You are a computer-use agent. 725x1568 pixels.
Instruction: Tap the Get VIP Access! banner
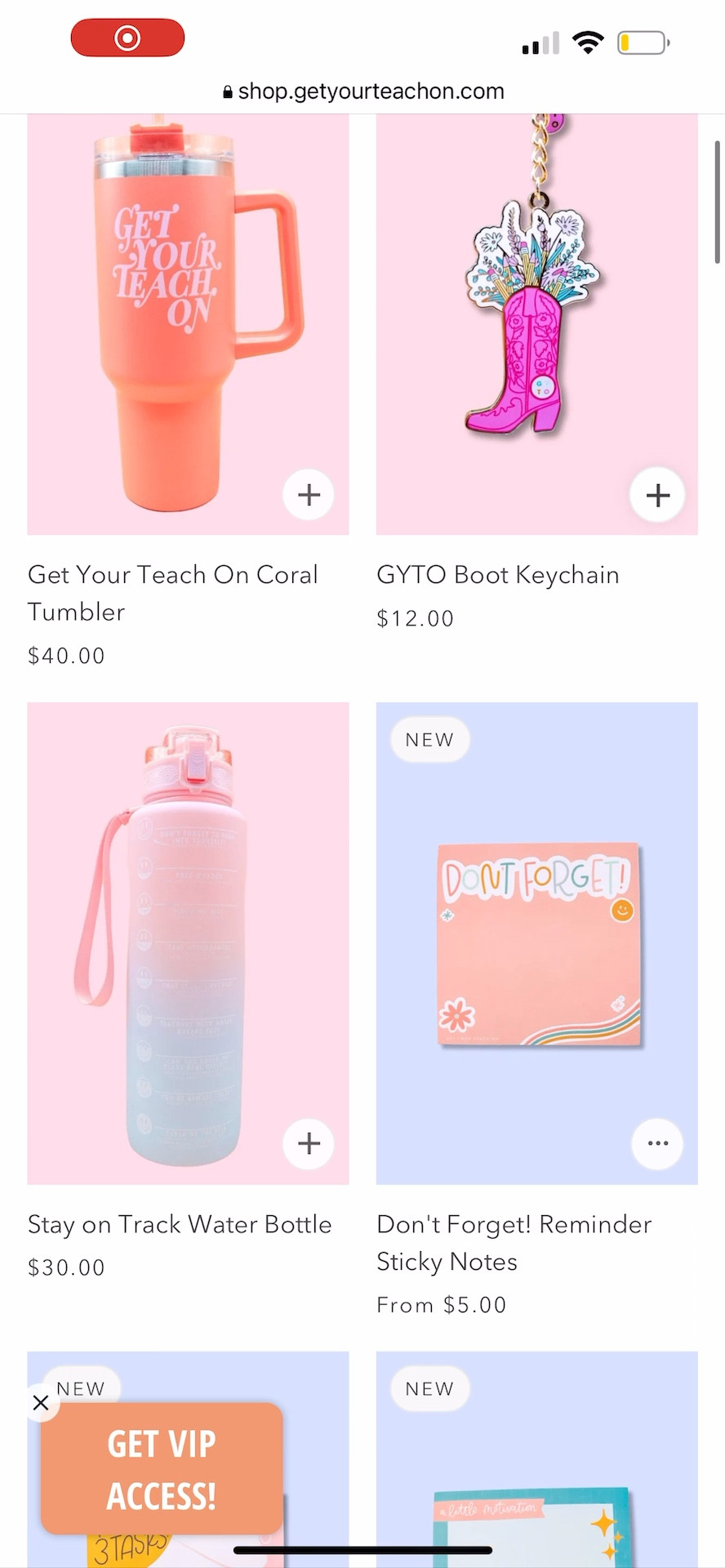coord(162,1469)
